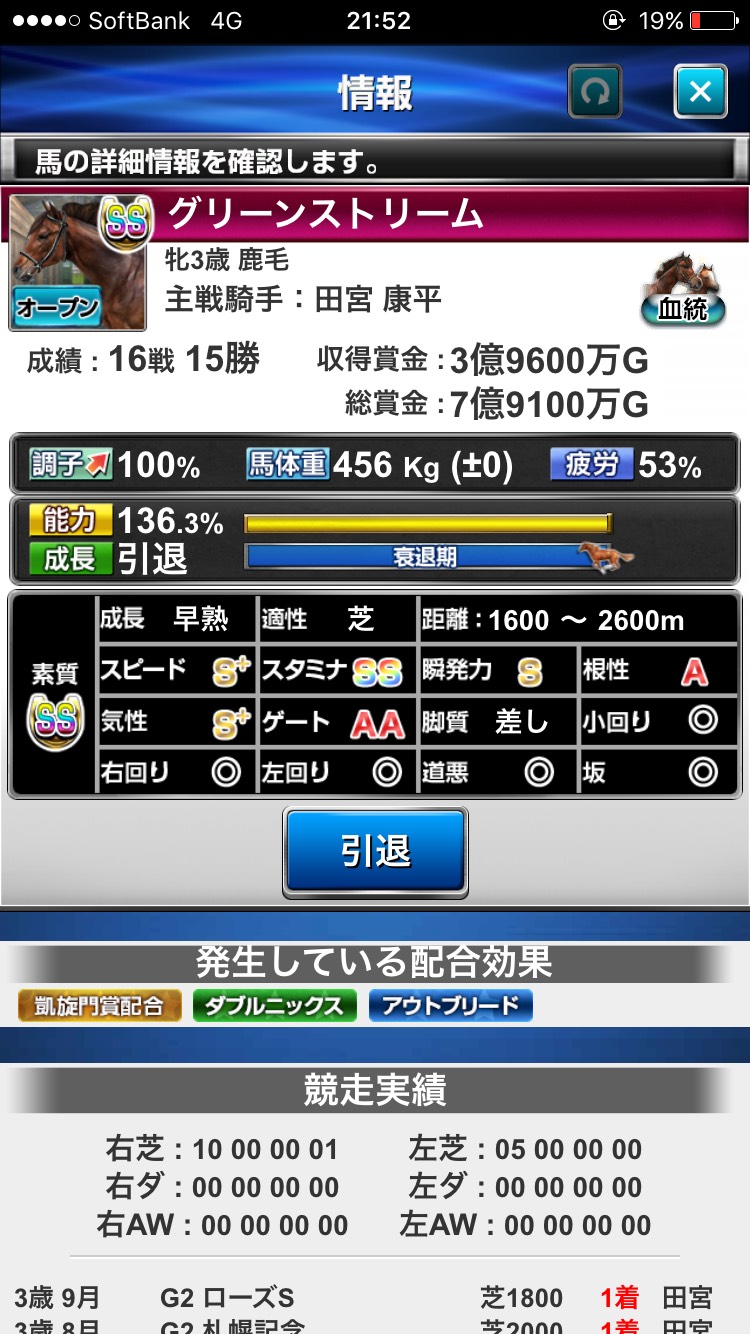Tap the 凱旋門賞配合 breeding effect chip
Screen dimensions: 750x1334
(100, 1006)
